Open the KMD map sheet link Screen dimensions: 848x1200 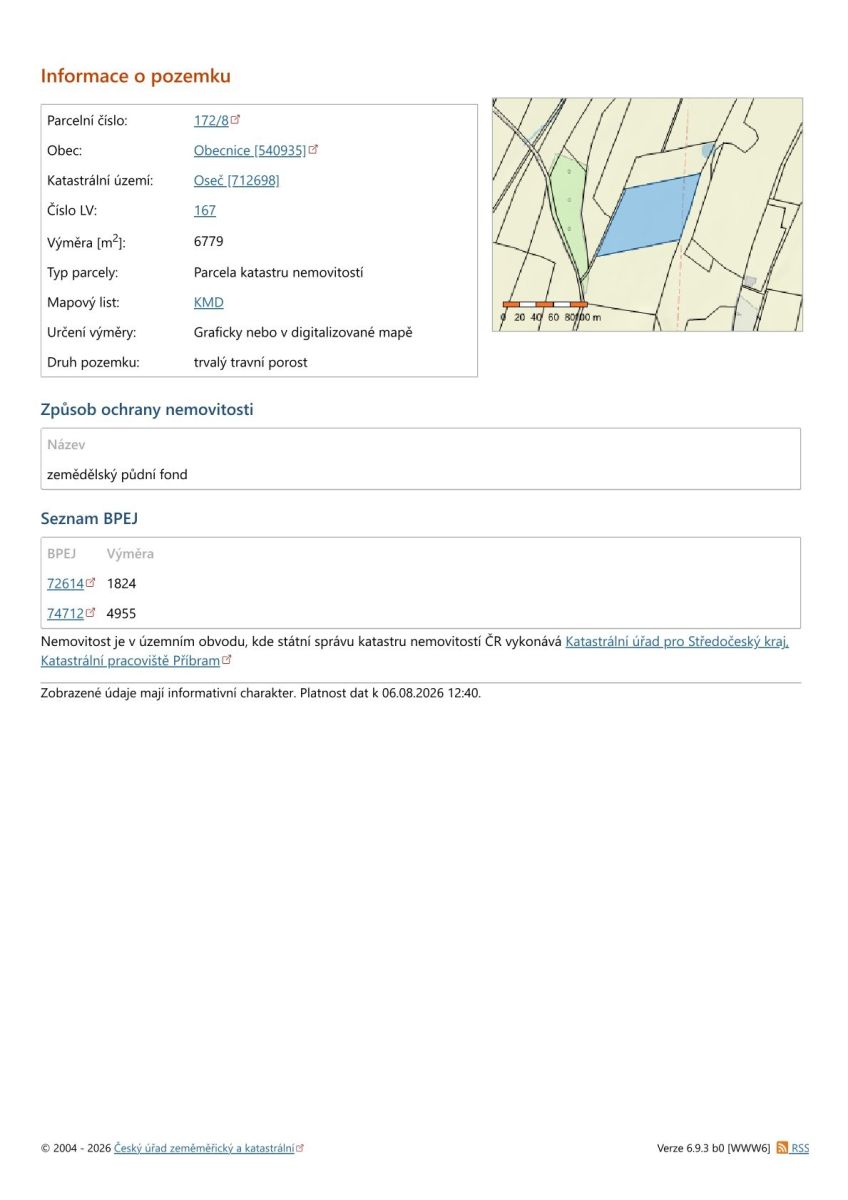(x=209, y=302)
